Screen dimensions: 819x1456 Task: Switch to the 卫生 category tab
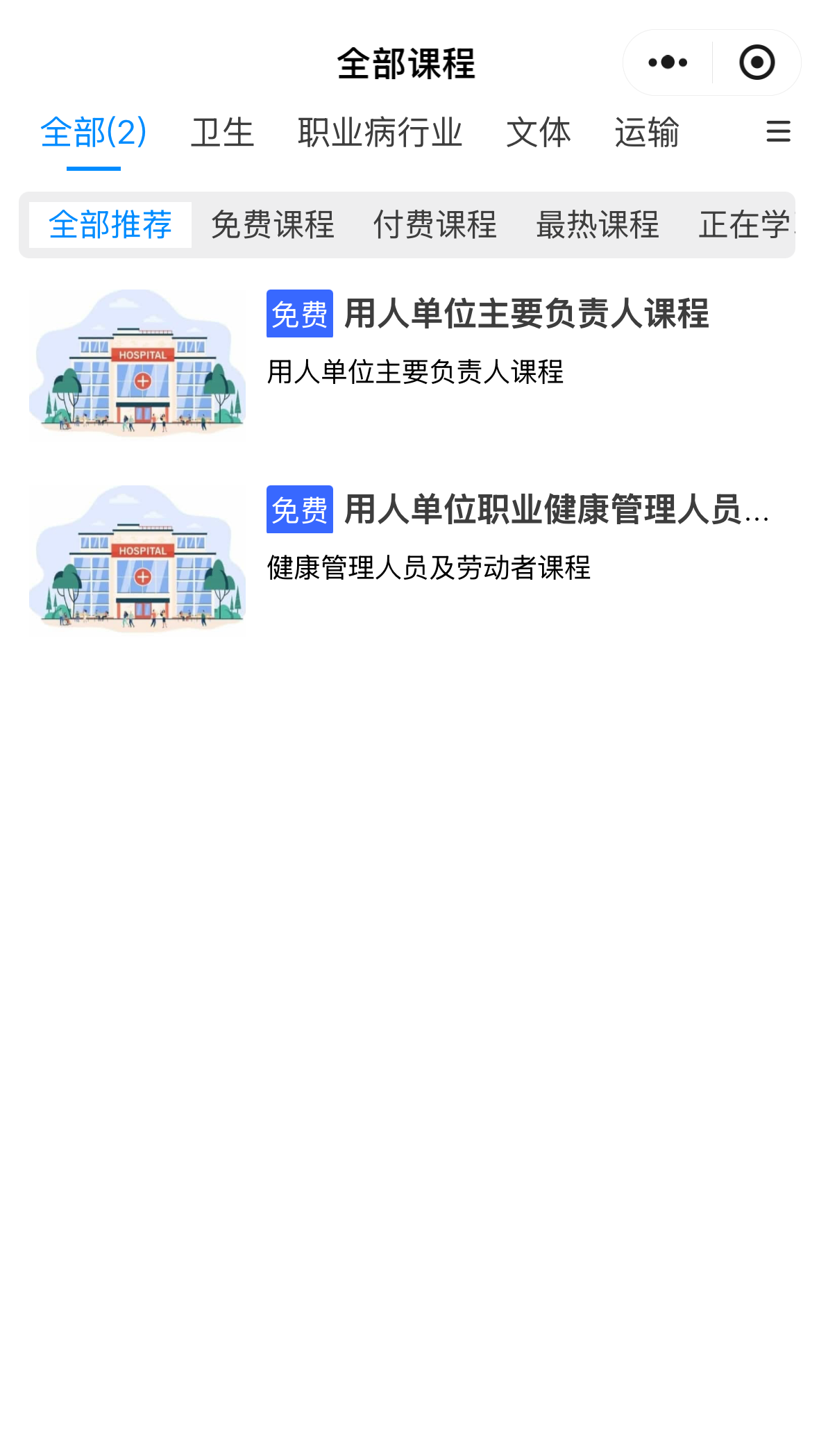pyautogui.click(x=223, y=133)
